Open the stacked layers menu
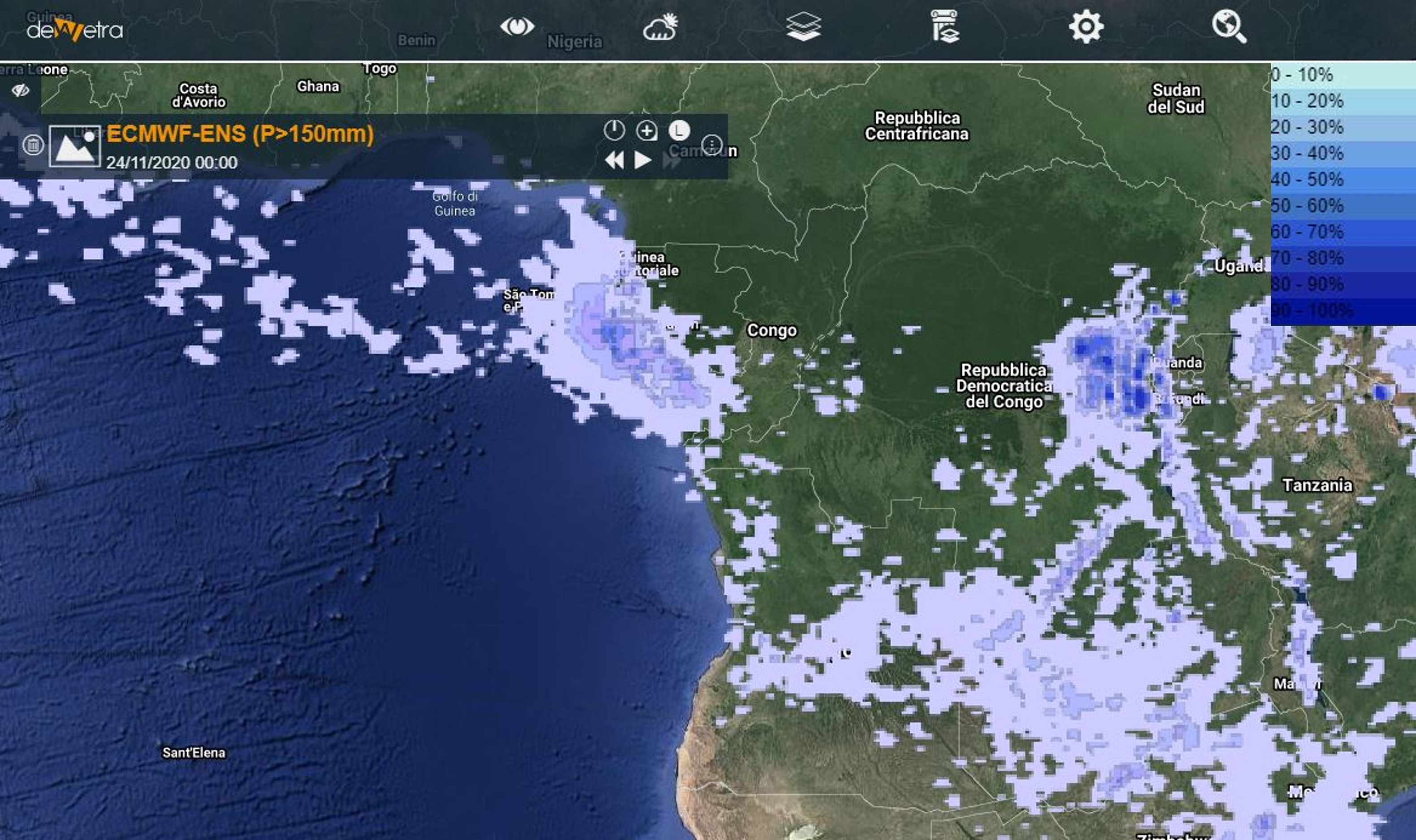 pos(803,27)
